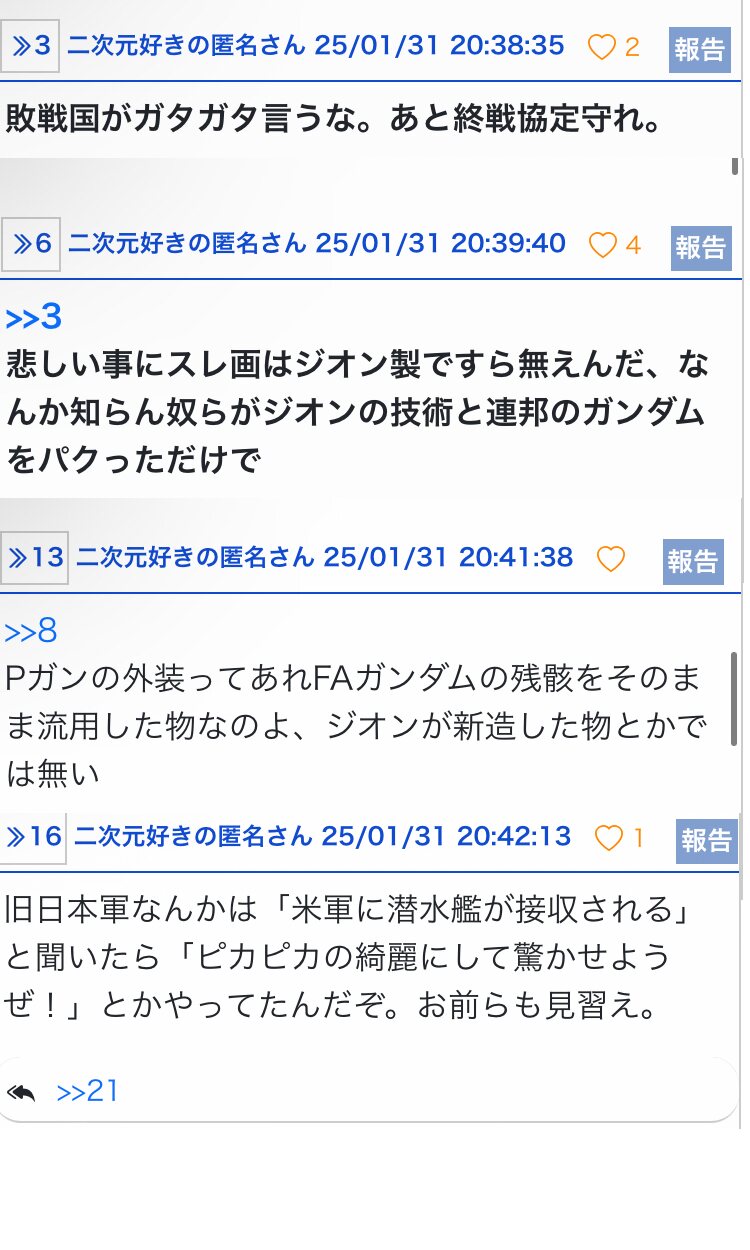The image size is (750, 1250).
Task: Tap the >>6 post number button
Action: (32, 244)
